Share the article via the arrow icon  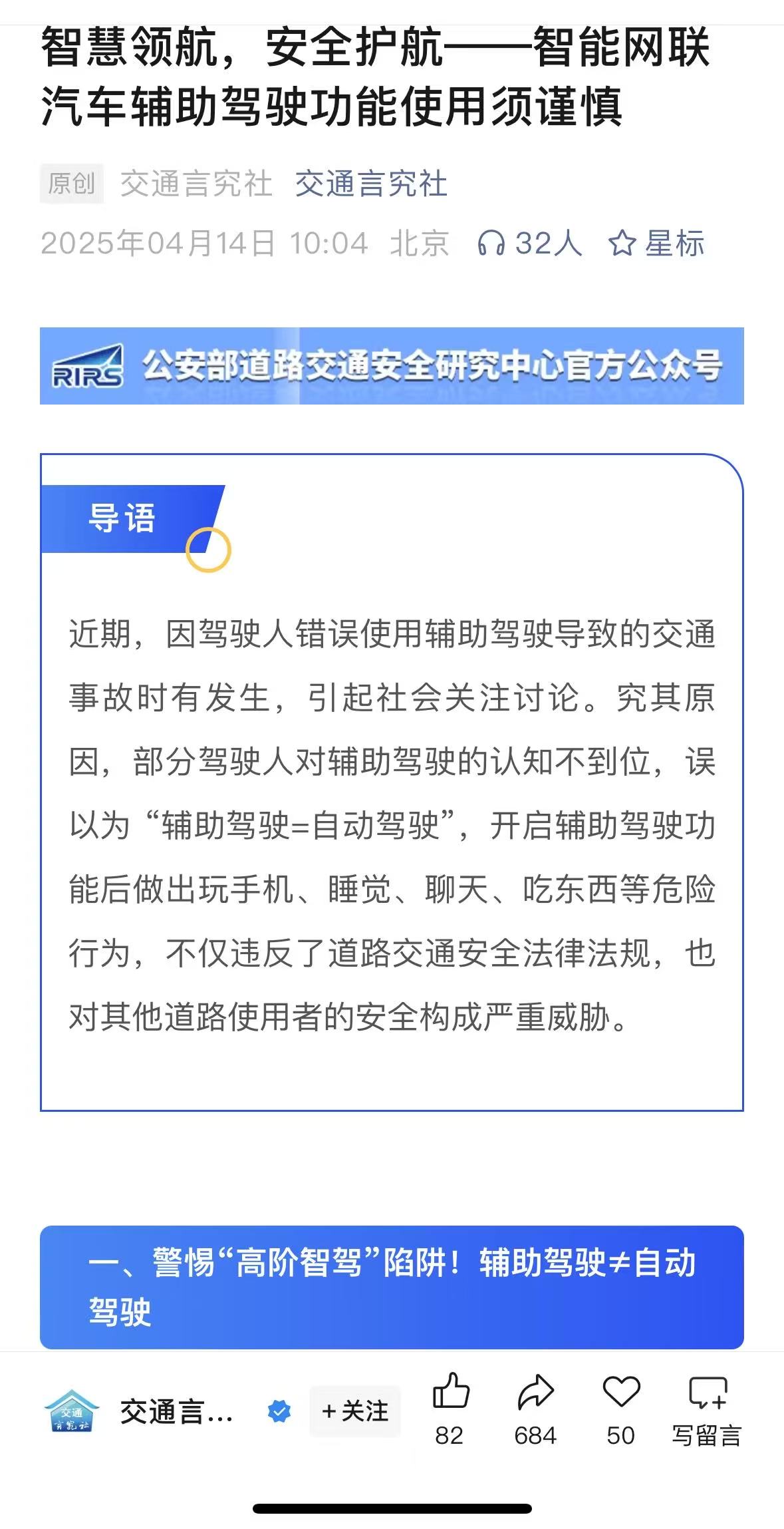(x=535, y=1393)
